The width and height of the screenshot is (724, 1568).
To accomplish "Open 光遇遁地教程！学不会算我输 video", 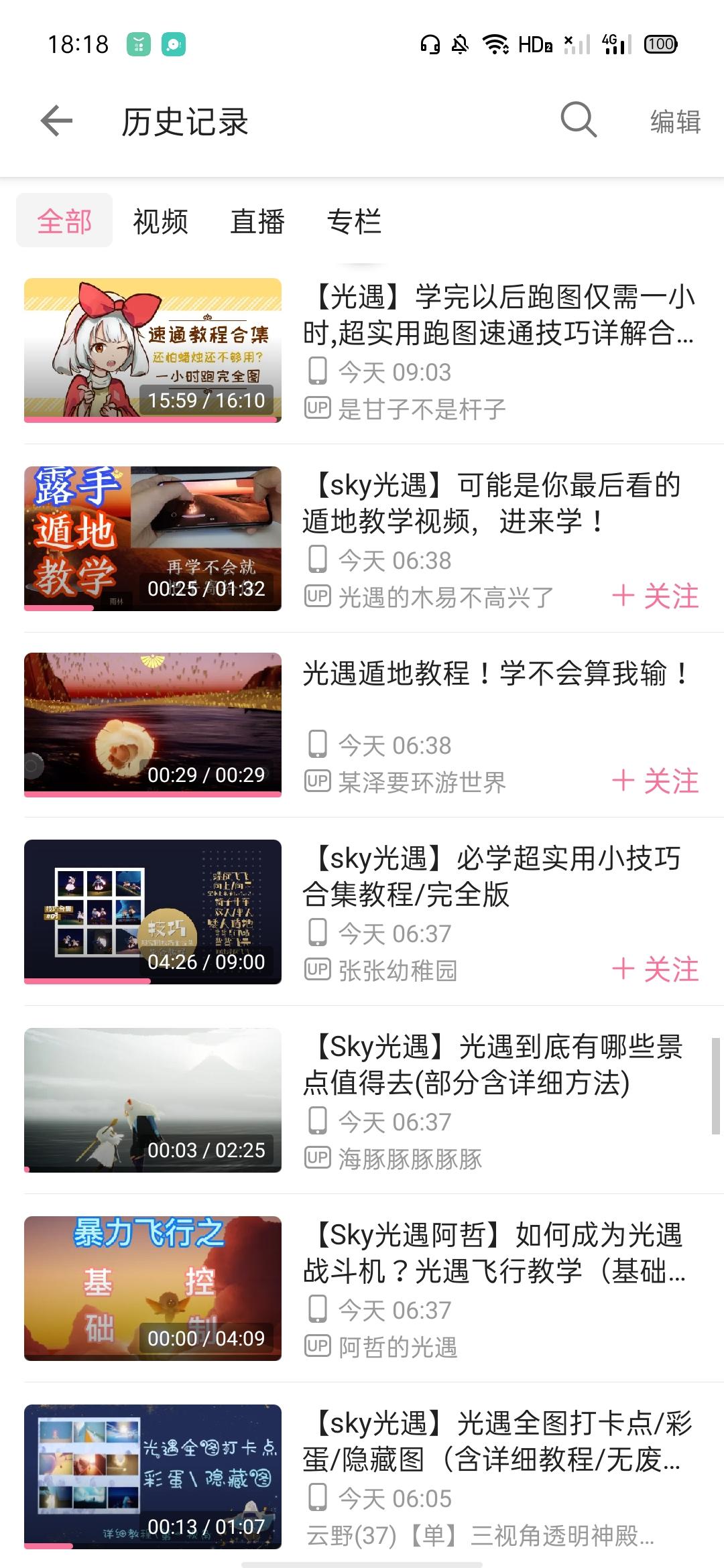I will tap(496, 674).
